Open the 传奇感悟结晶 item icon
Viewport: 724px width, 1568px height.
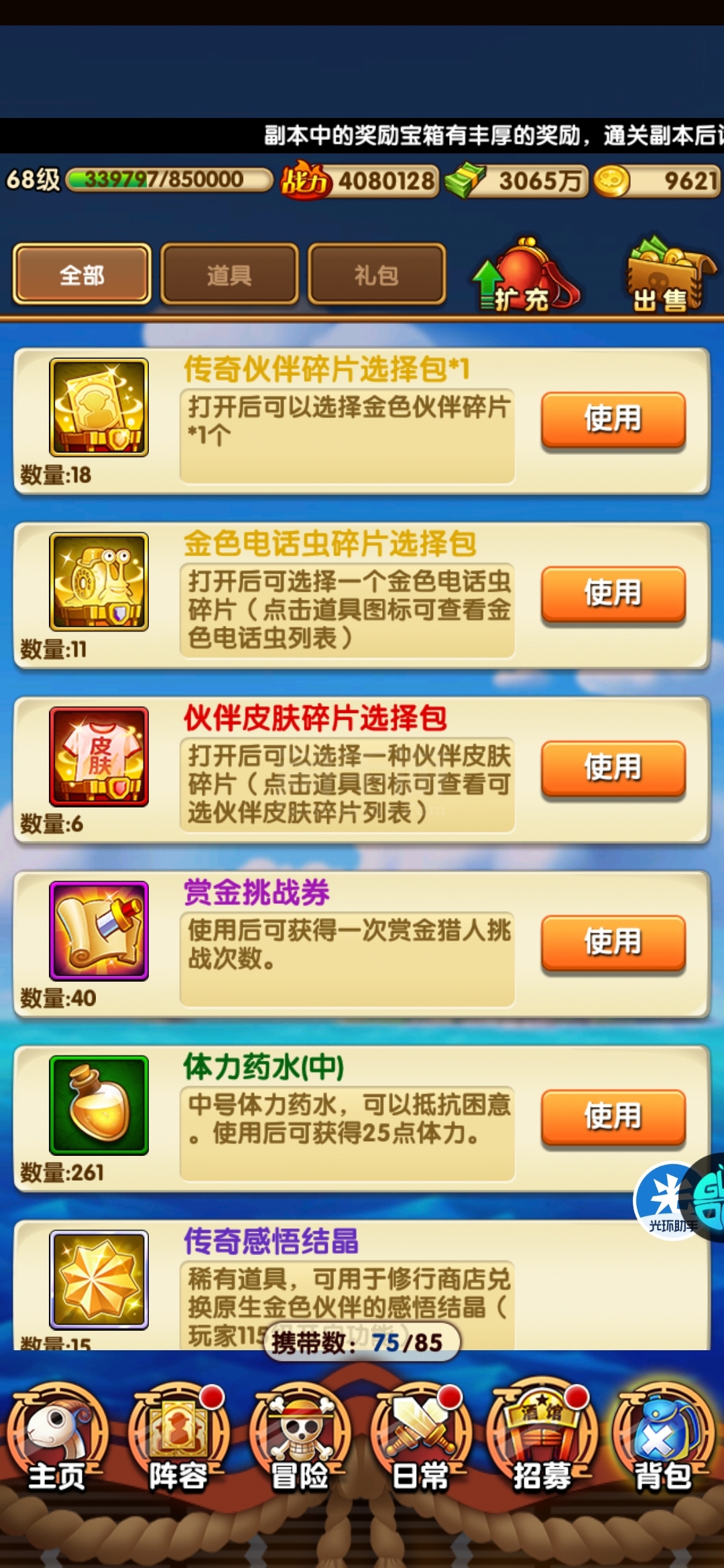click(99, 1279)
